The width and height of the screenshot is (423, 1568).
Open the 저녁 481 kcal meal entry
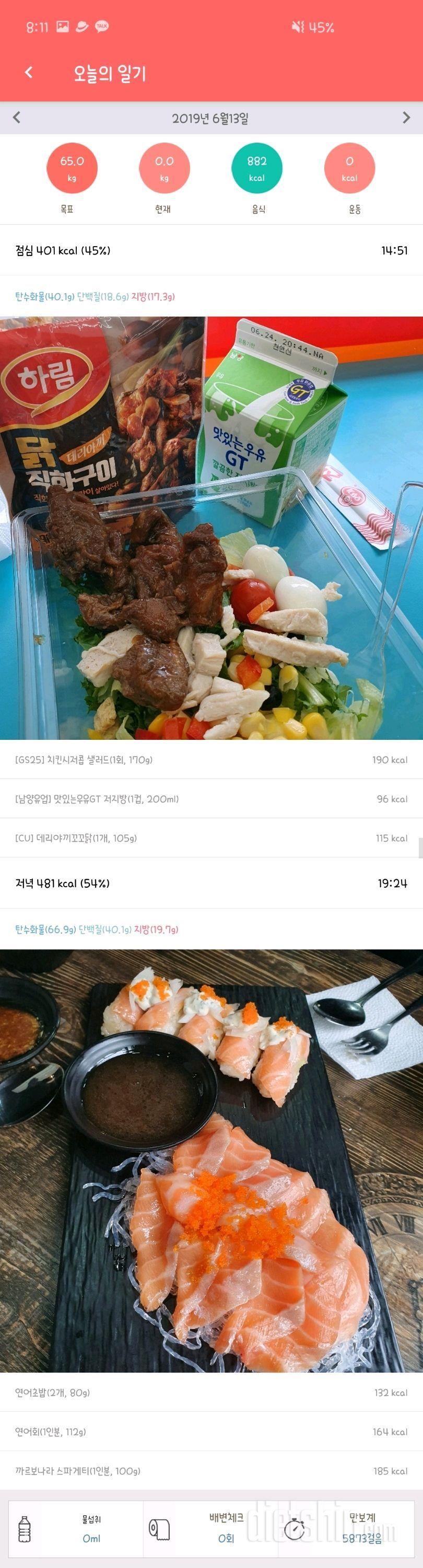tap(211, 883)
